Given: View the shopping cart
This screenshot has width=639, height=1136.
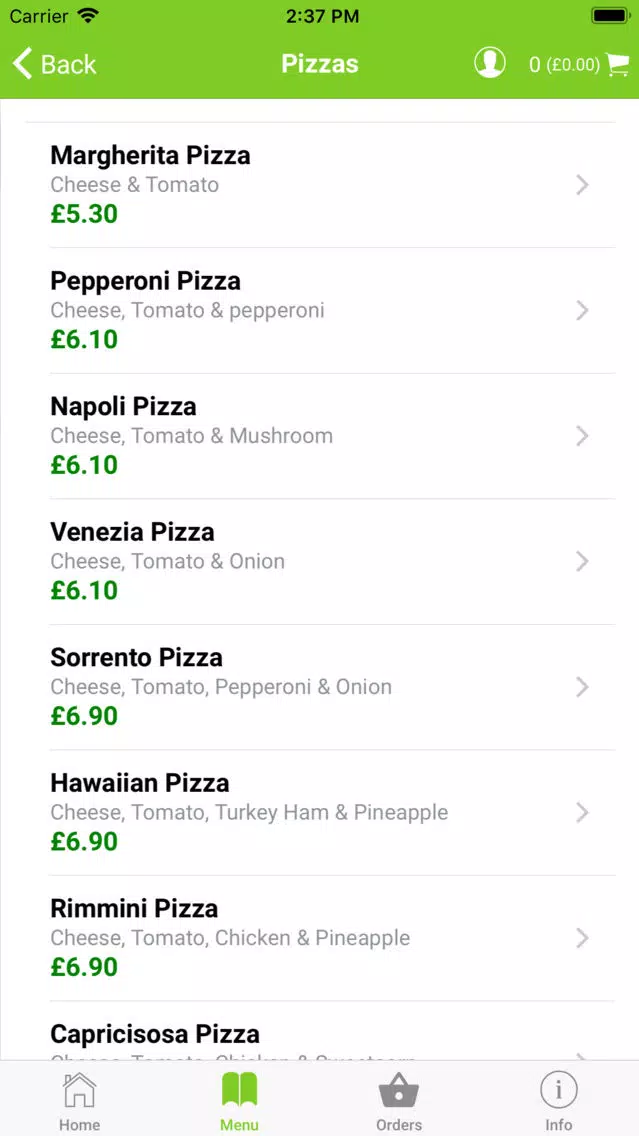Looking at the screenshot, I should click(579, 64).
